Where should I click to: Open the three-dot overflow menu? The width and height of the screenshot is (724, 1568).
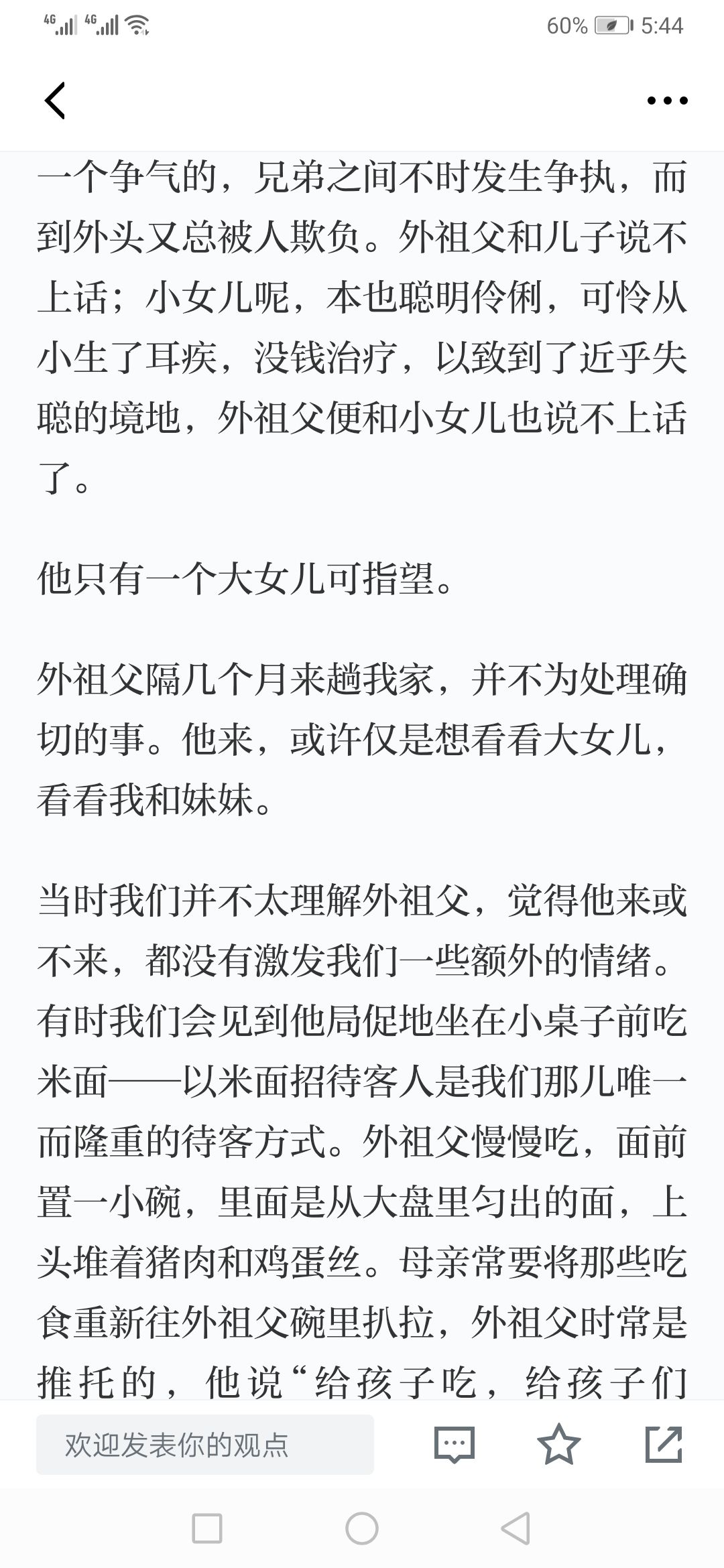[667, 101]
